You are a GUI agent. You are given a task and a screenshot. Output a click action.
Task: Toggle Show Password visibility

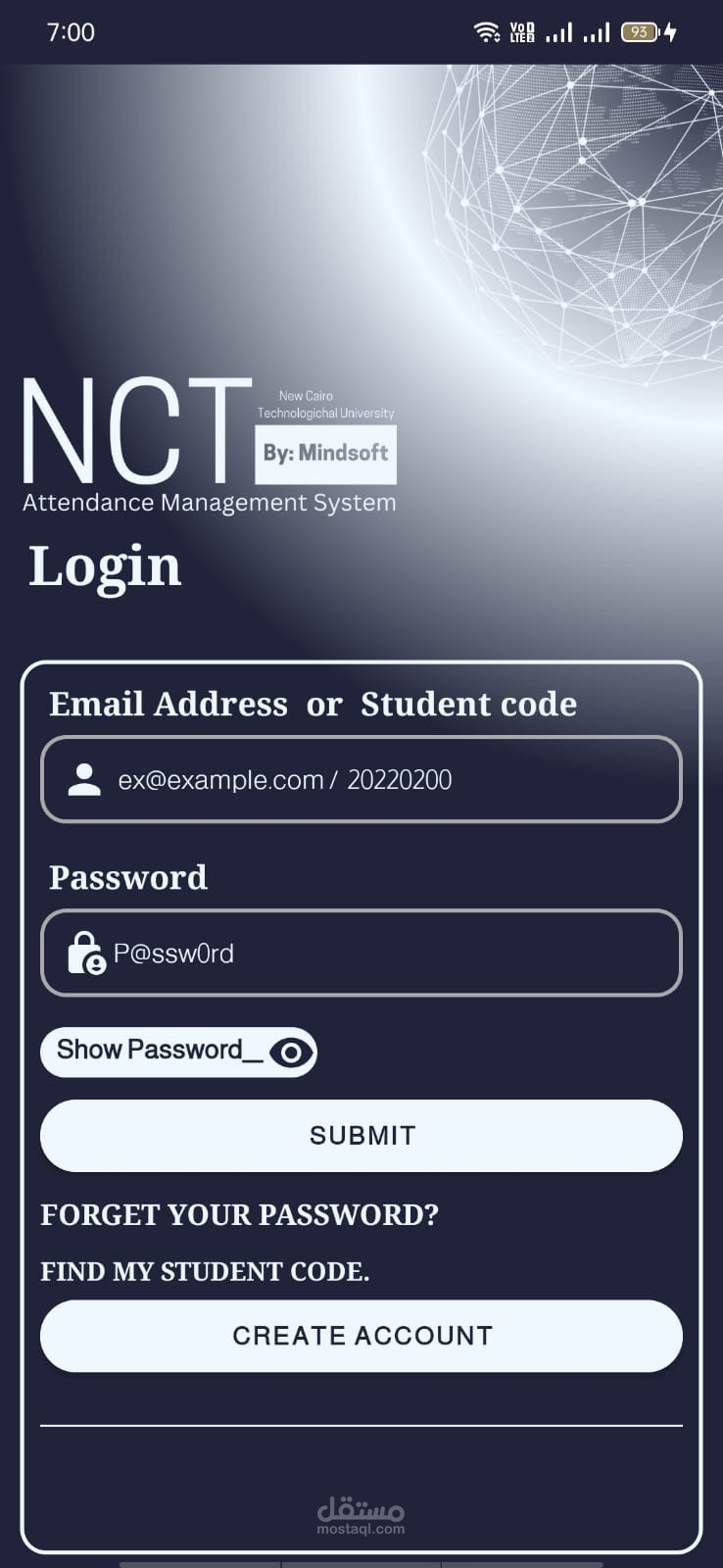178,1052
